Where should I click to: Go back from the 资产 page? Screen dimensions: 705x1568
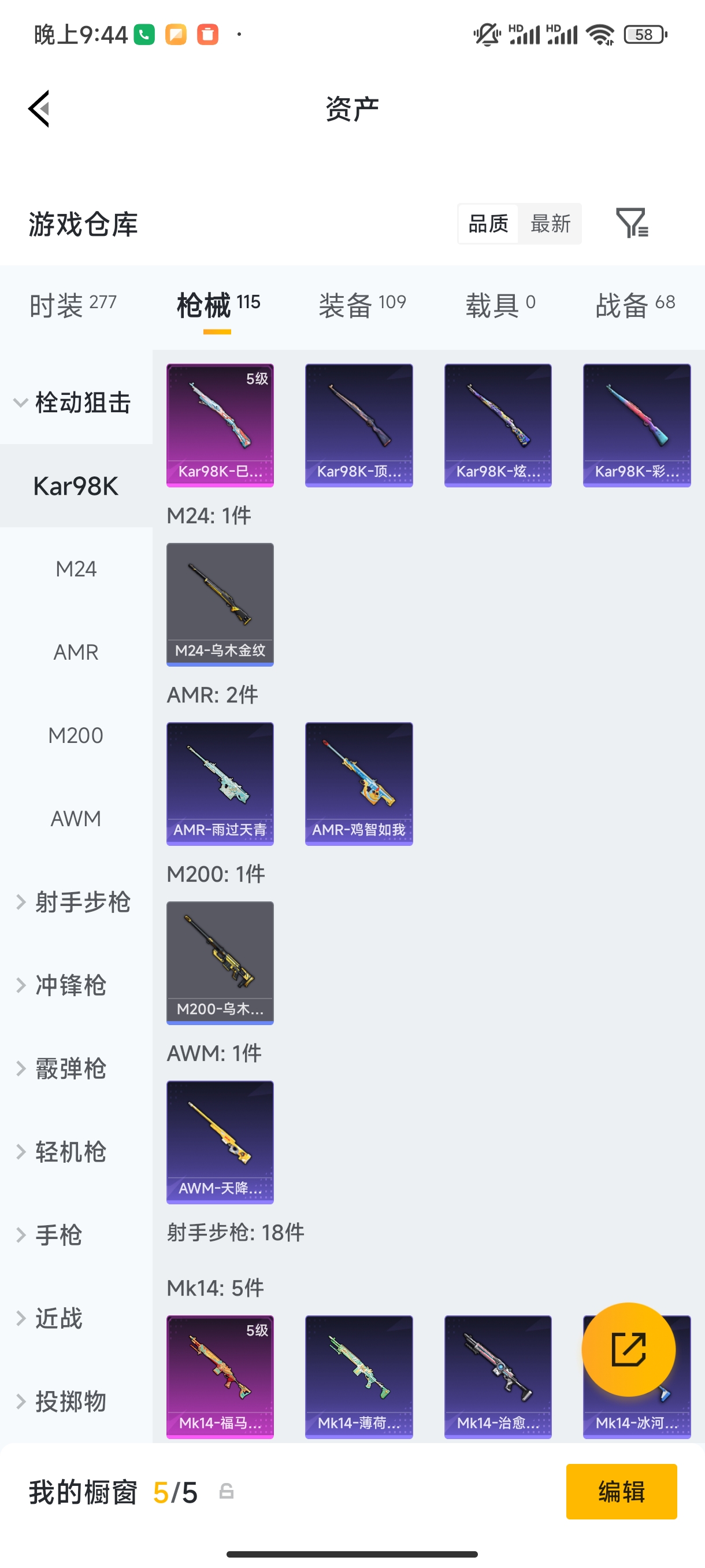click(x=39, y=109)
